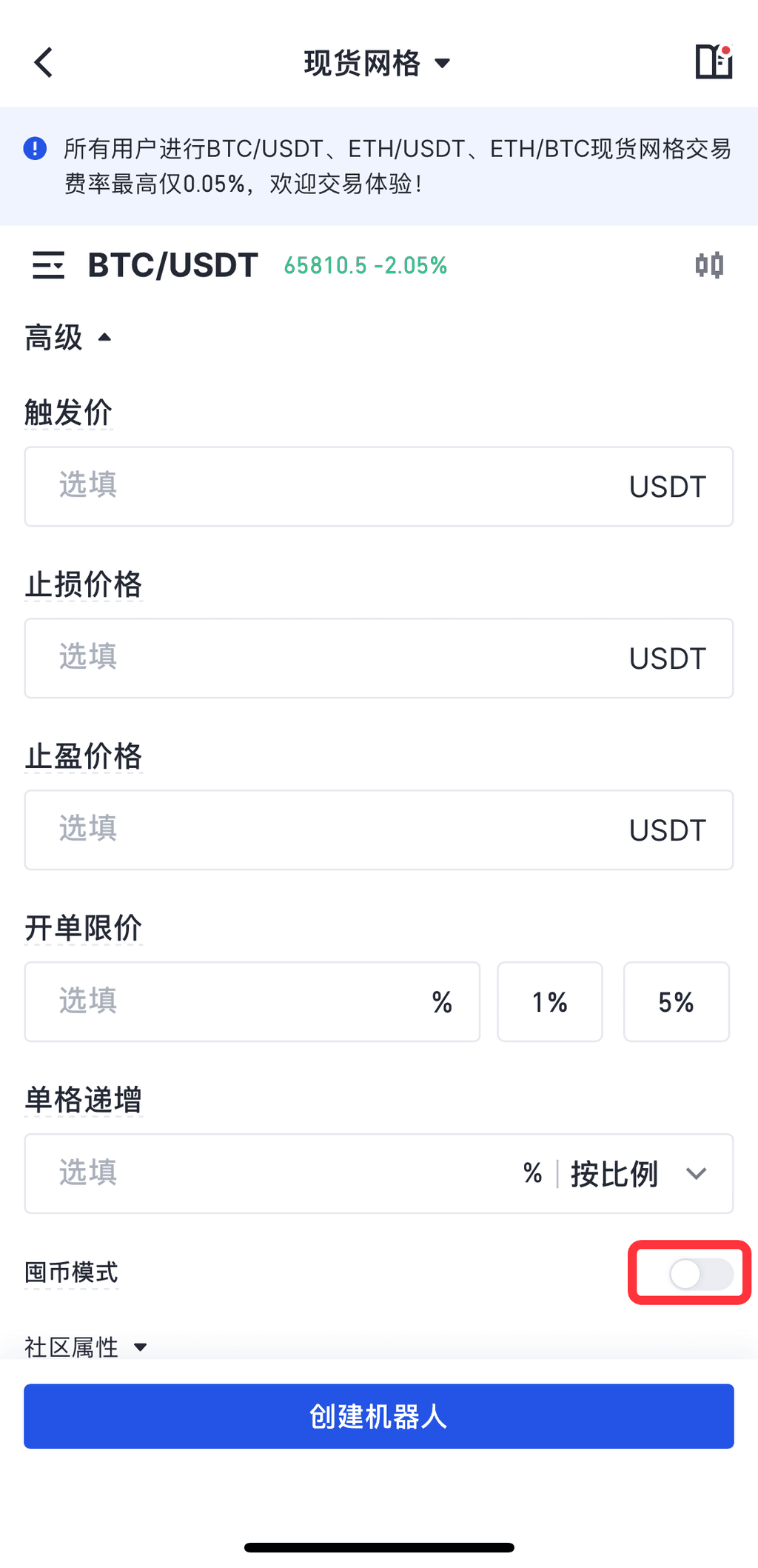This screenshot has width=758, height=1568.
Task: Open the tutorial book icon
Action: tap(714, 61)
